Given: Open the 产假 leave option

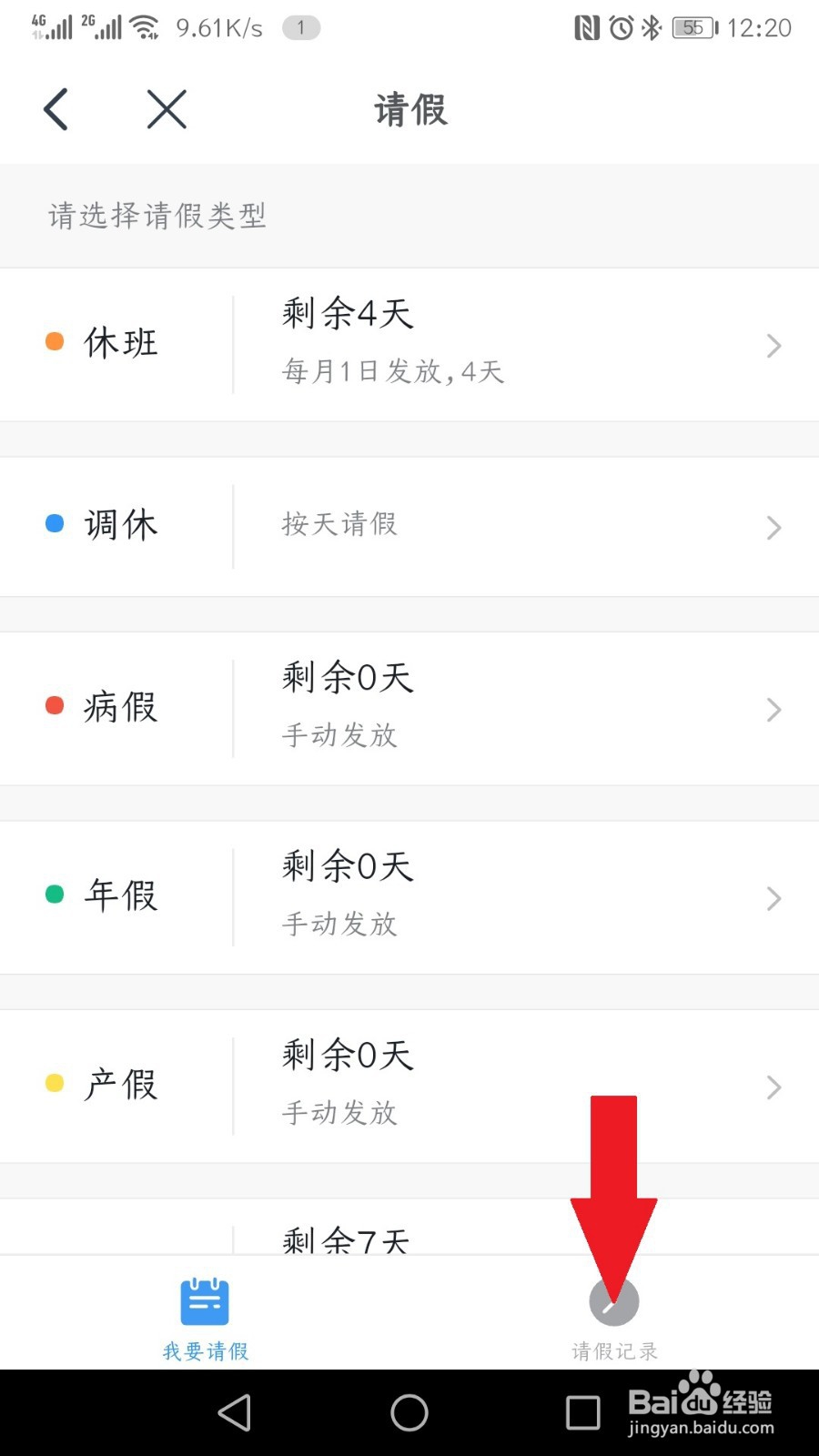Looking at the screenshot, I should 409,1085.
